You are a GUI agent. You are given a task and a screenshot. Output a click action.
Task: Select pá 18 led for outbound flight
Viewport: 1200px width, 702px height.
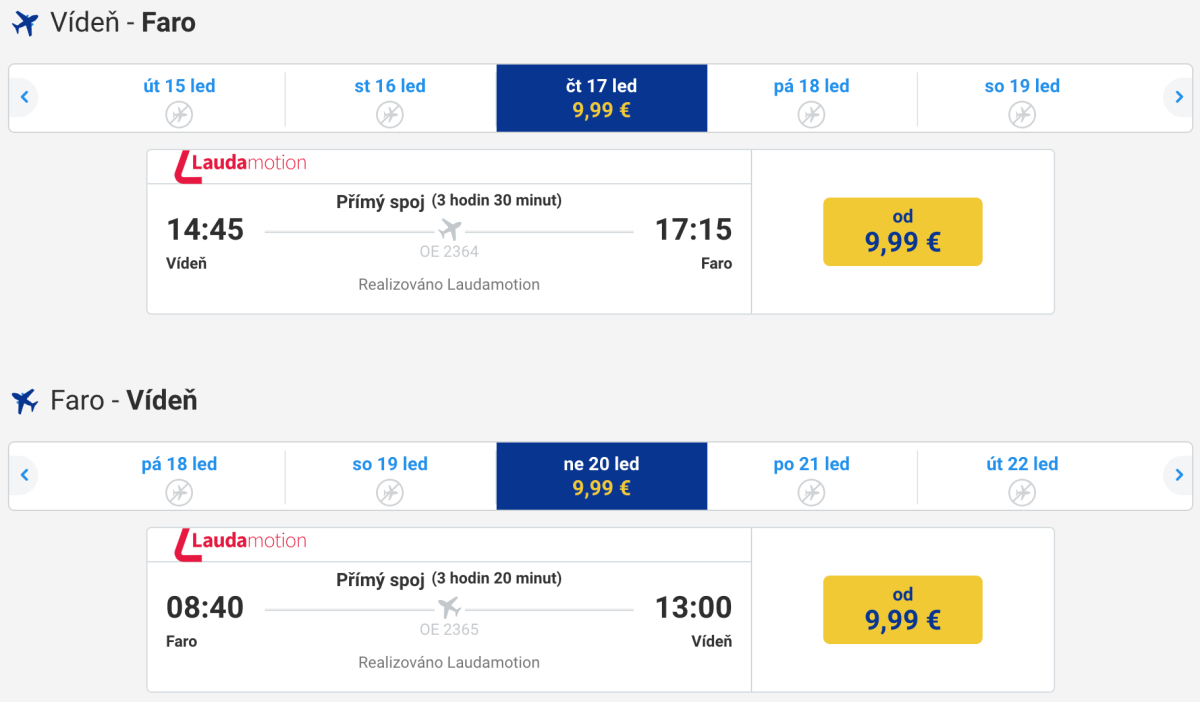(x=811, y=98)
